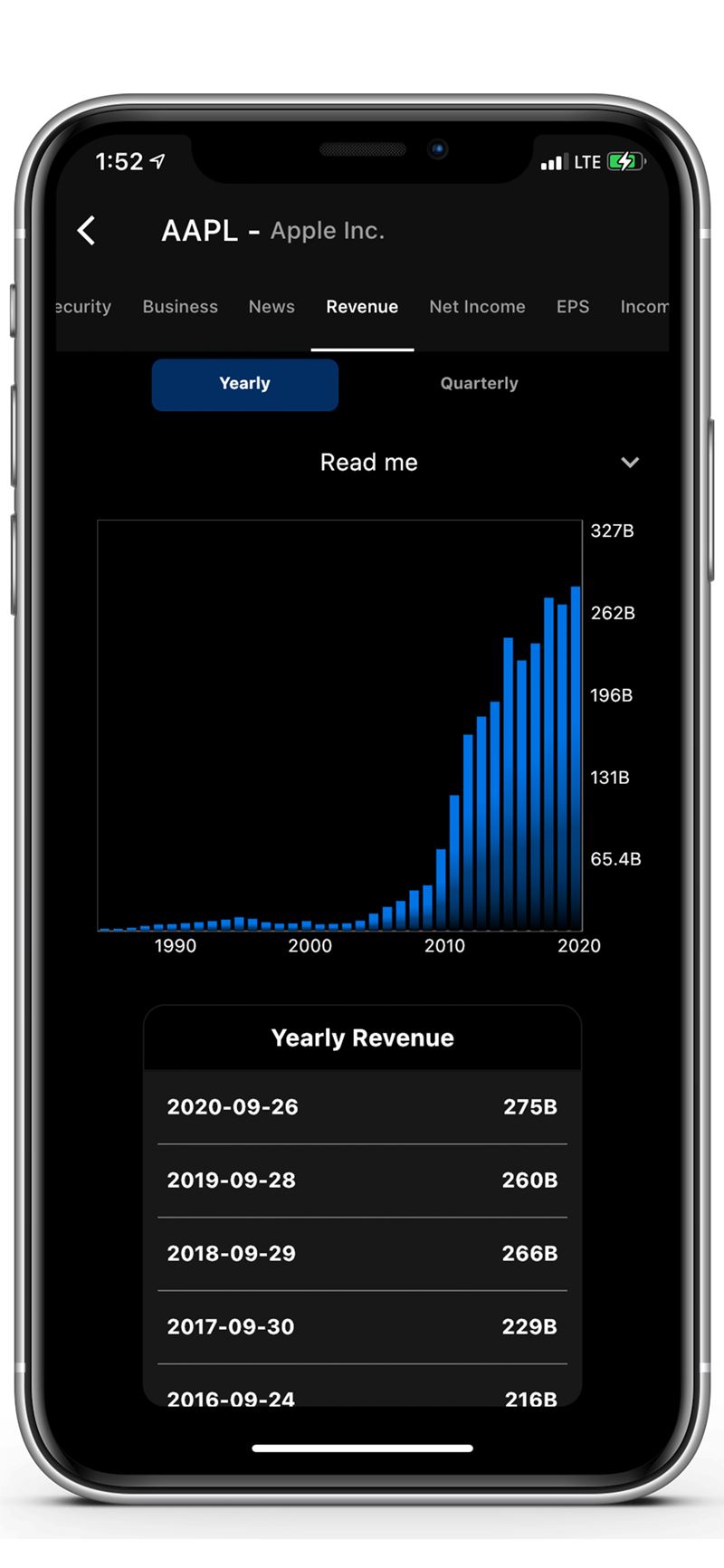Select the Yearly revenue view
This screenshot has width=724, height=1568.
[245, 385]
